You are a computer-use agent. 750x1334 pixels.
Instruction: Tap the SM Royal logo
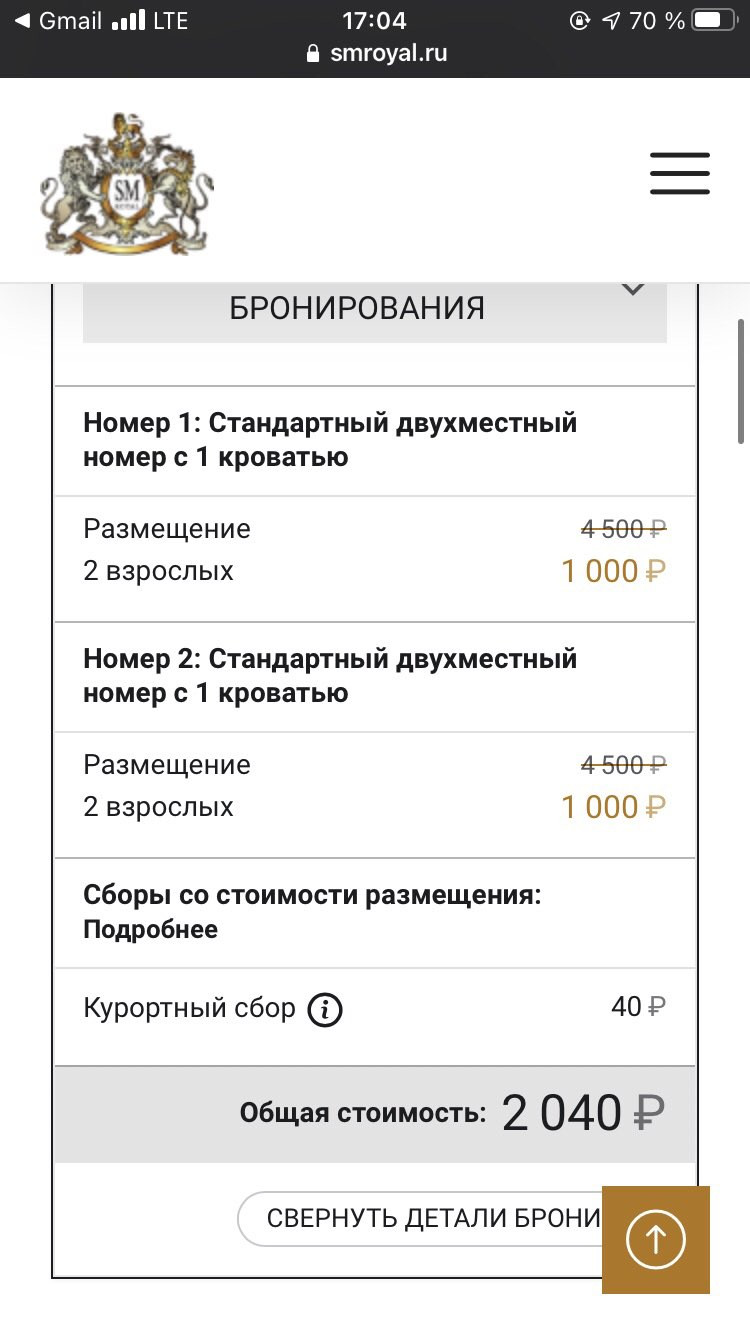(127, 183)
